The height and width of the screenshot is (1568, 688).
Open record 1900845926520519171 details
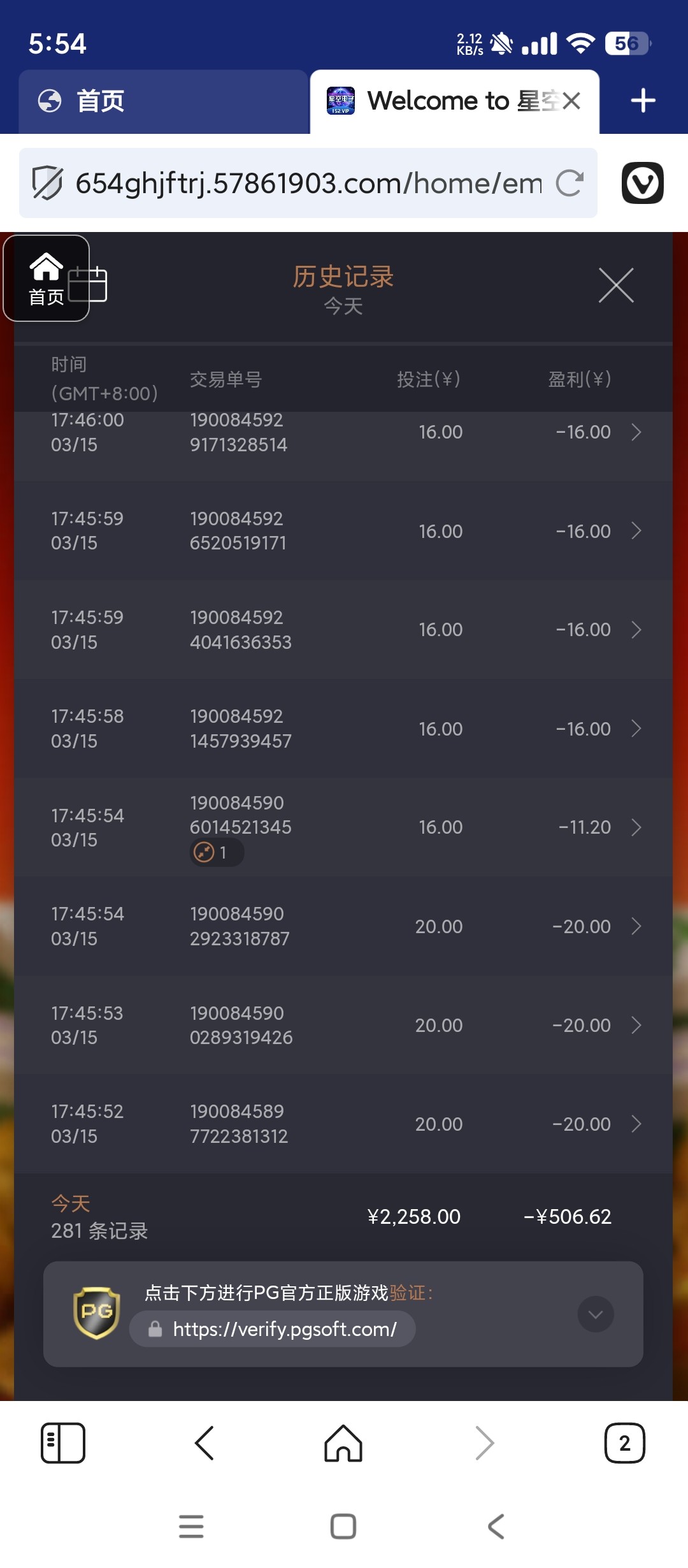click(x=343, y=531)
